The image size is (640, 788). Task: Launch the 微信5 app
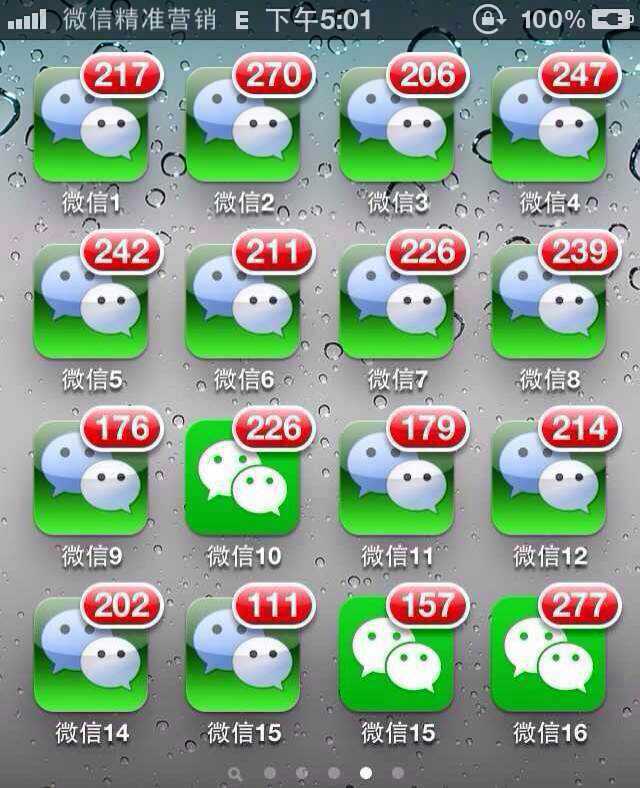coord(91,301)
